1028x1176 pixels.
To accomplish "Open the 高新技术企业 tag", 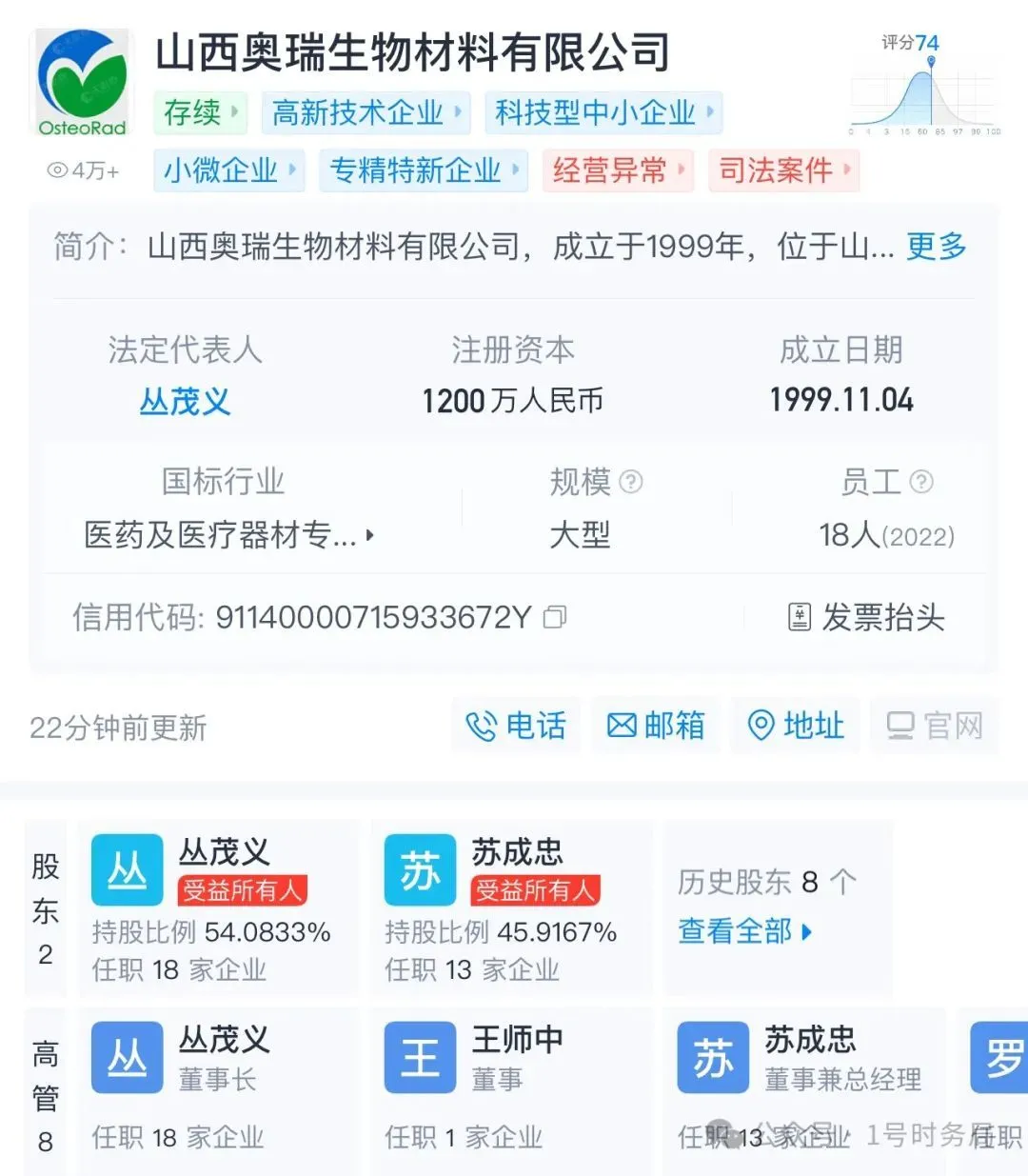I will (366, 113).
